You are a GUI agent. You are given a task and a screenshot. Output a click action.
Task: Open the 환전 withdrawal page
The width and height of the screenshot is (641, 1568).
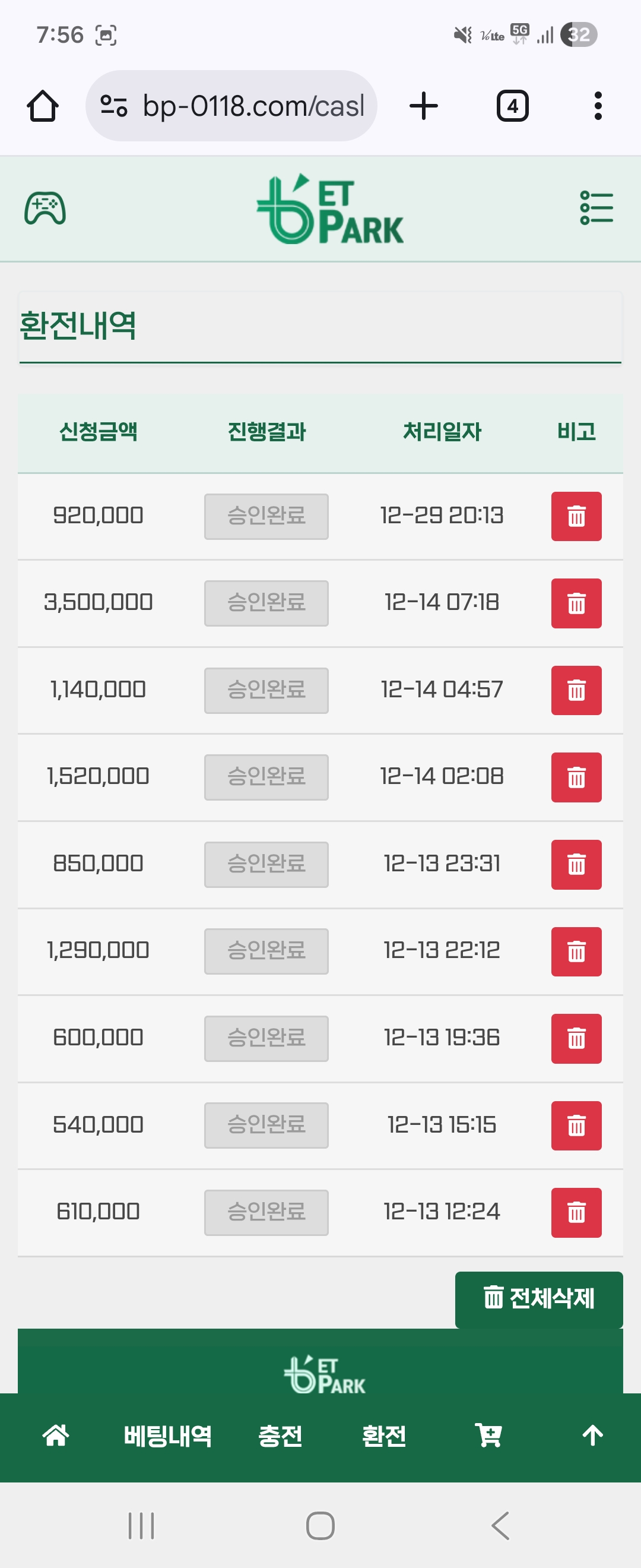click(x=384, y=1436)
